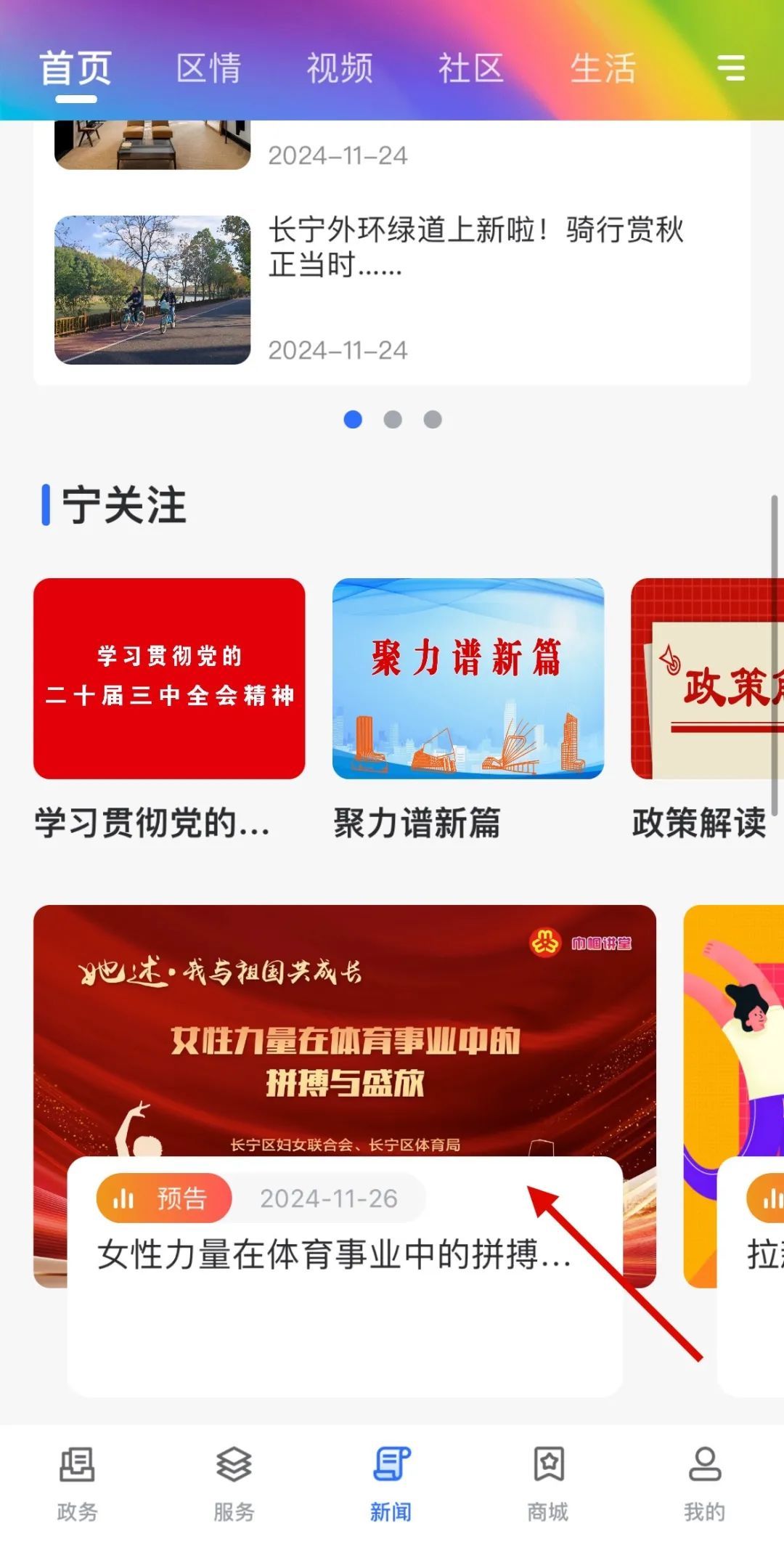The image size is (784, 1547).
Task: Switch to the 生活 top tab
Action: tap(603, 68)
